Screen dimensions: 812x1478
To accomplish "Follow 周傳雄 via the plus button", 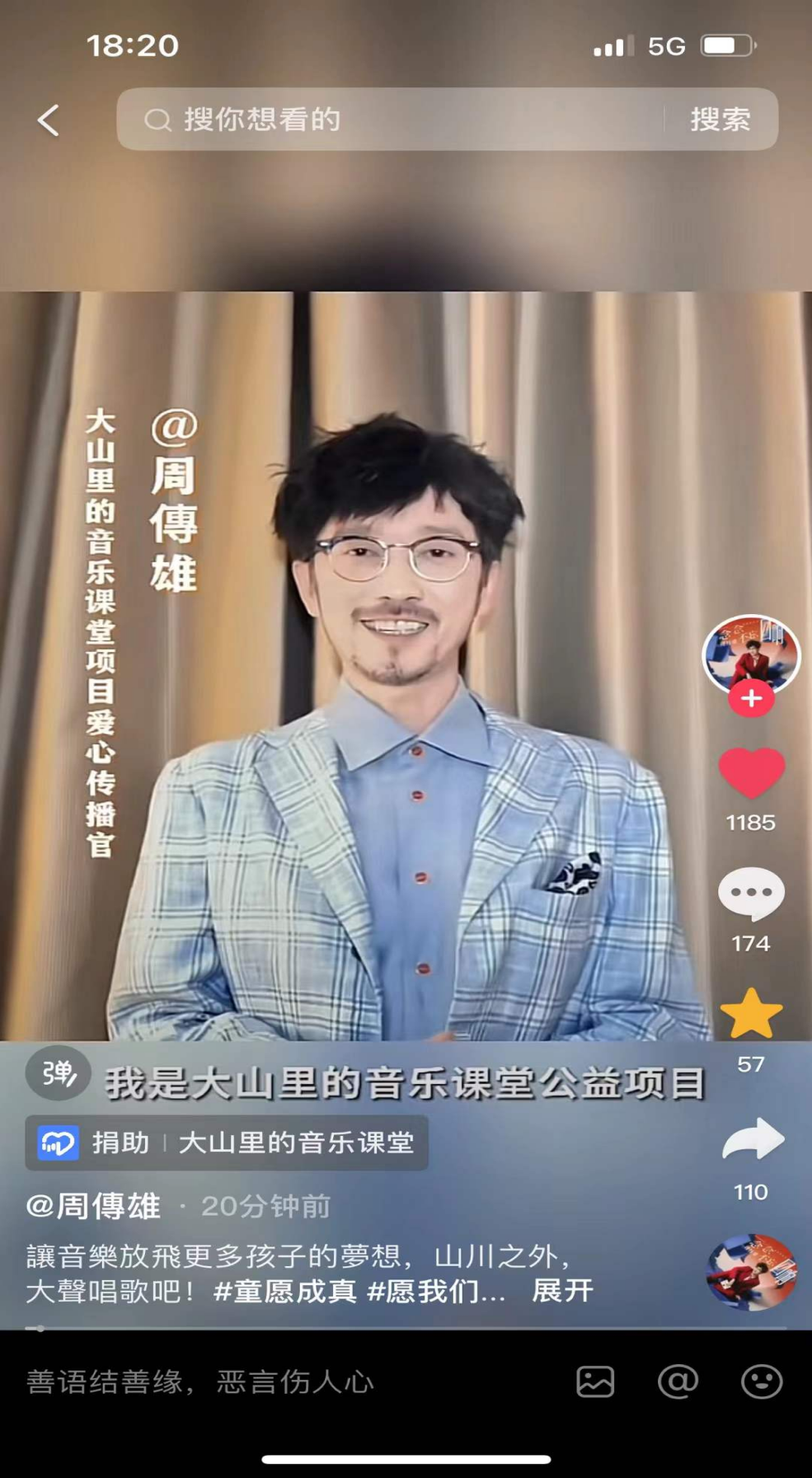I will pos(751,697).
